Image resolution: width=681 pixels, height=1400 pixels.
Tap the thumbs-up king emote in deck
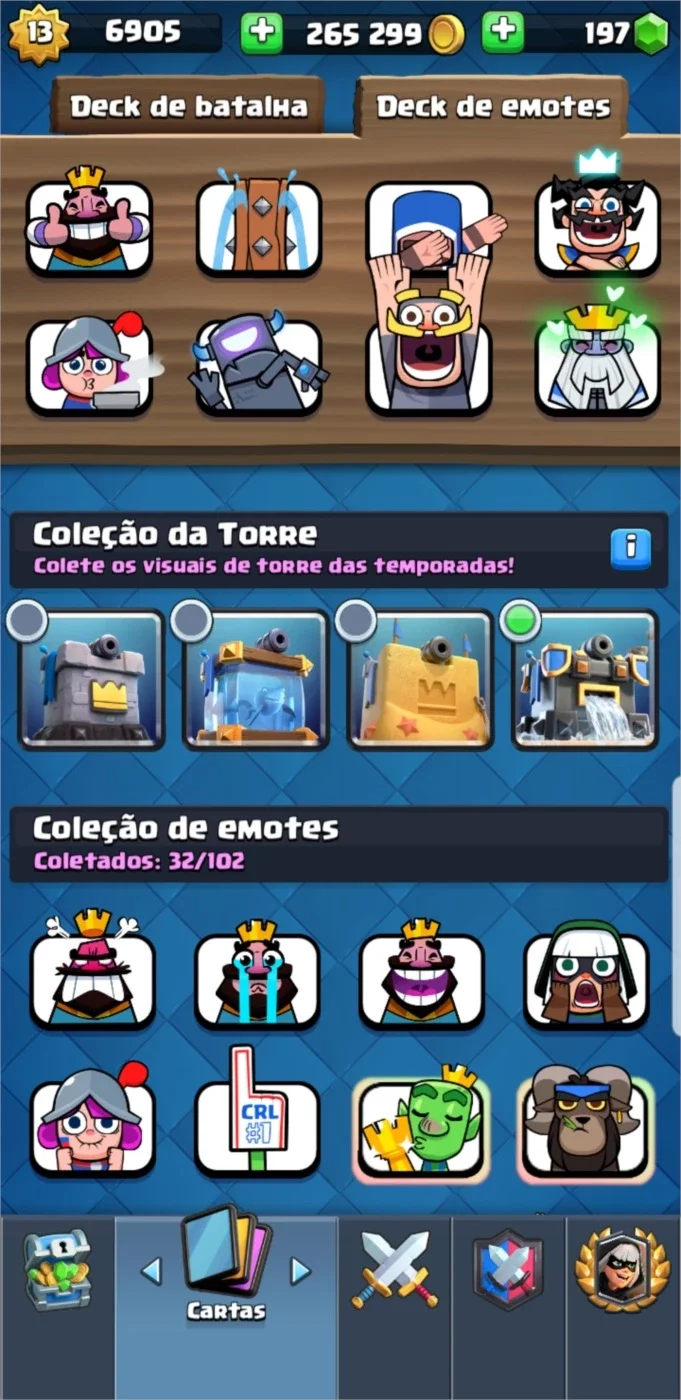coord(89,223)
